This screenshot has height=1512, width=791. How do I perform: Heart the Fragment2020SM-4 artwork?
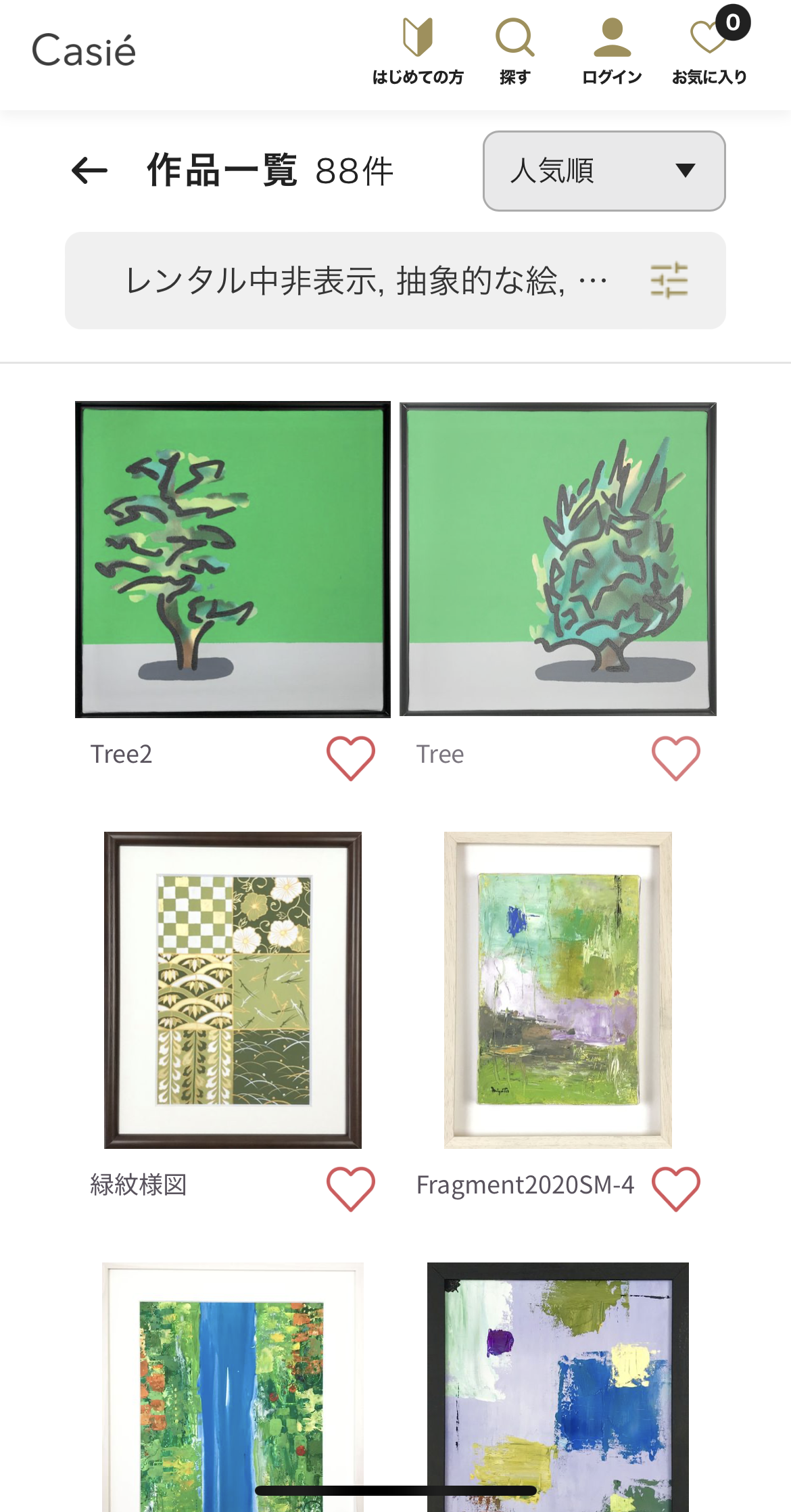tap(676, 1188)
